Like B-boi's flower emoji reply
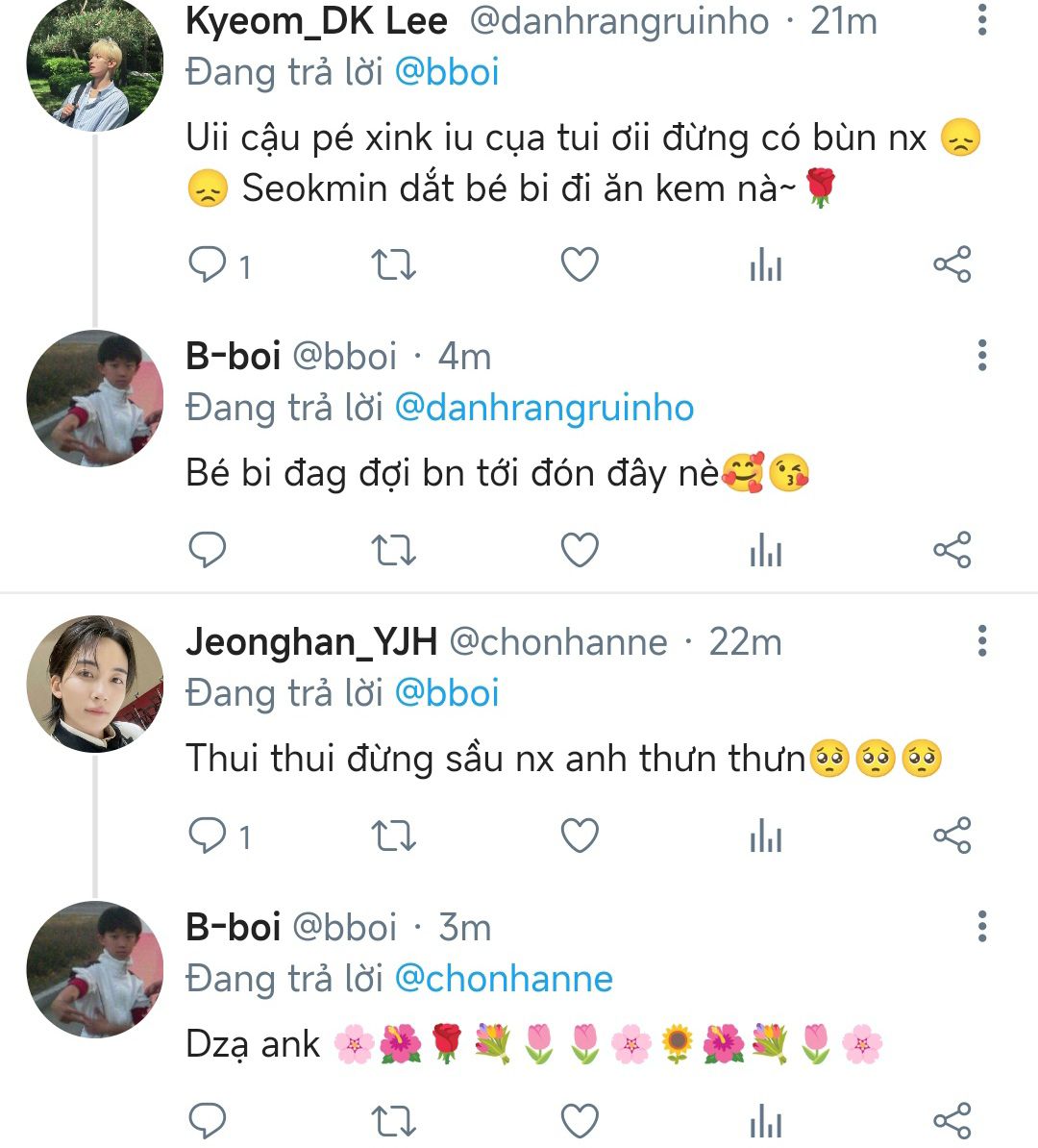Screen dimensions: 1038x1148 (x=580, y=1120)
